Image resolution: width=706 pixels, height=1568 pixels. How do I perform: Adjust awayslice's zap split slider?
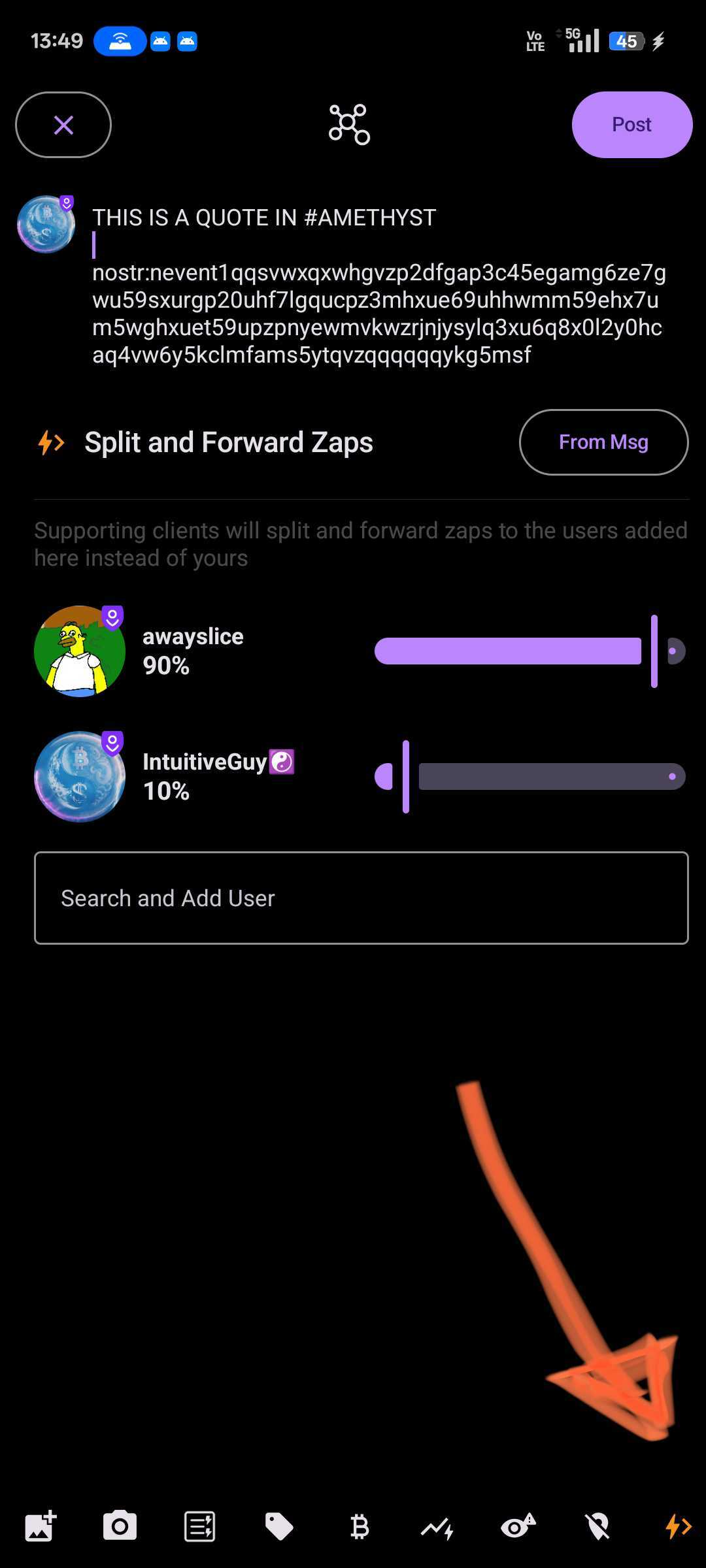click(x=654, y=651)
